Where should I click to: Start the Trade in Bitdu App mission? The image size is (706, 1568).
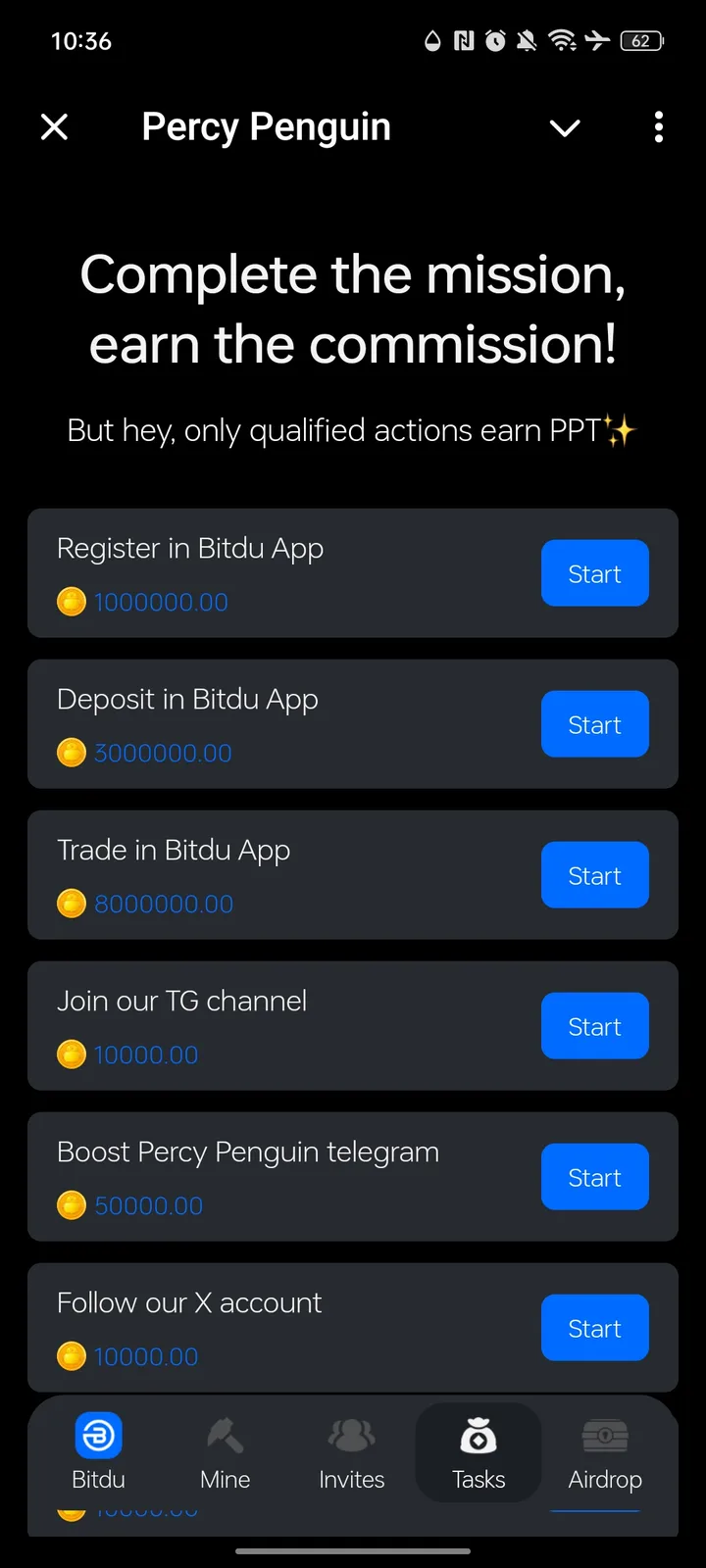594,875
